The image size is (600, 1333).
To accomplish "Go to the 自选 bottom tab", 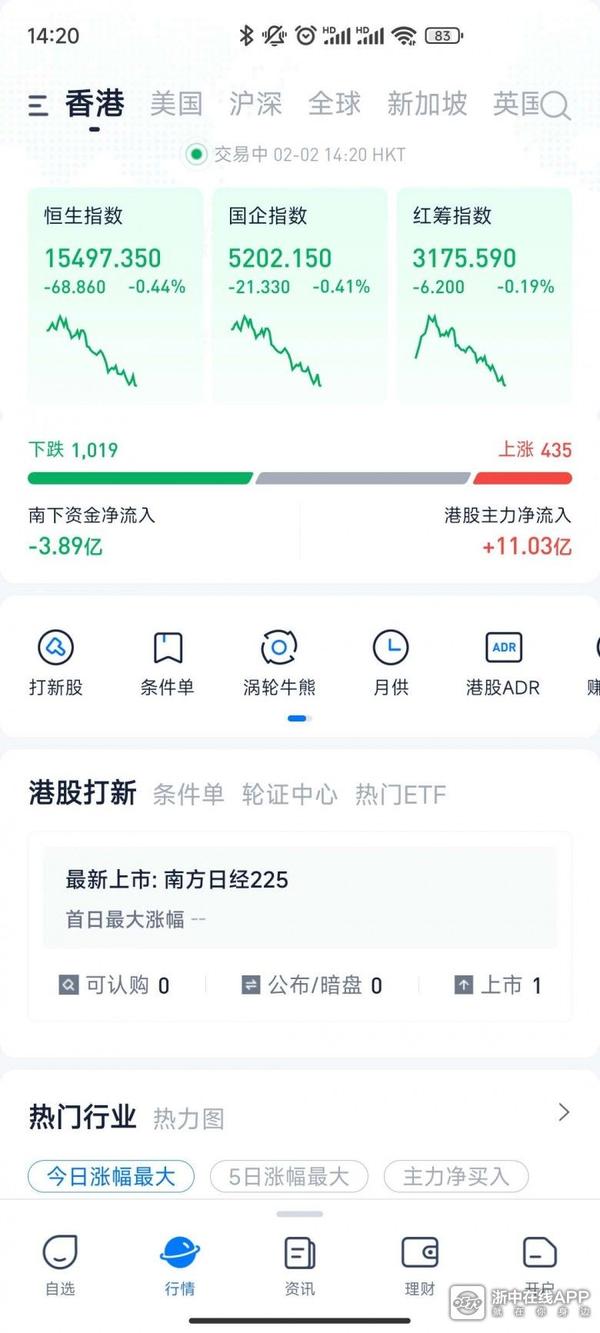I will [60, 1265].
